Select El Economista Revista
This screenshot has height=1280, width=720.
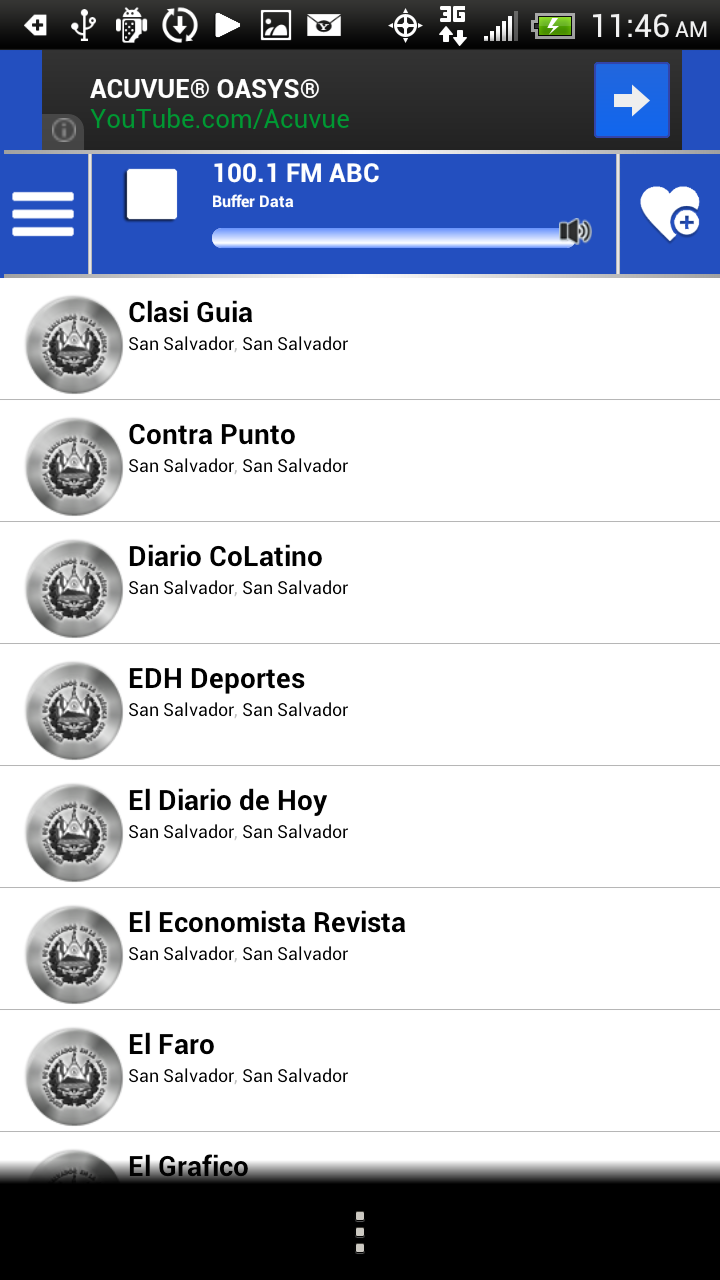[x=360, y=950]
